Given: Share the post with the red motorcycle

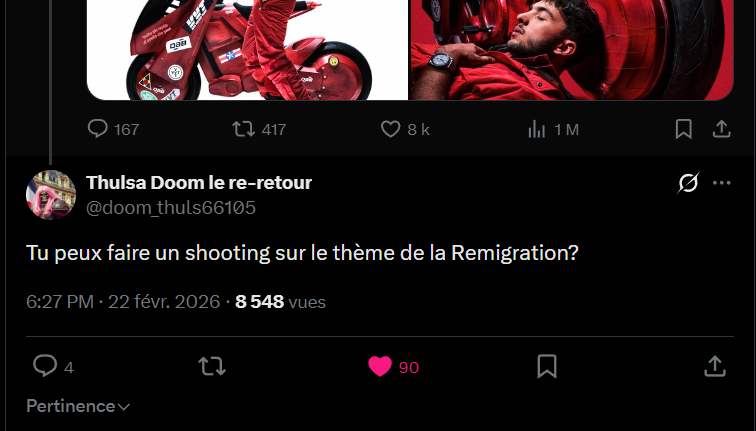Looking at the screenshot, I should pos(721,129).
